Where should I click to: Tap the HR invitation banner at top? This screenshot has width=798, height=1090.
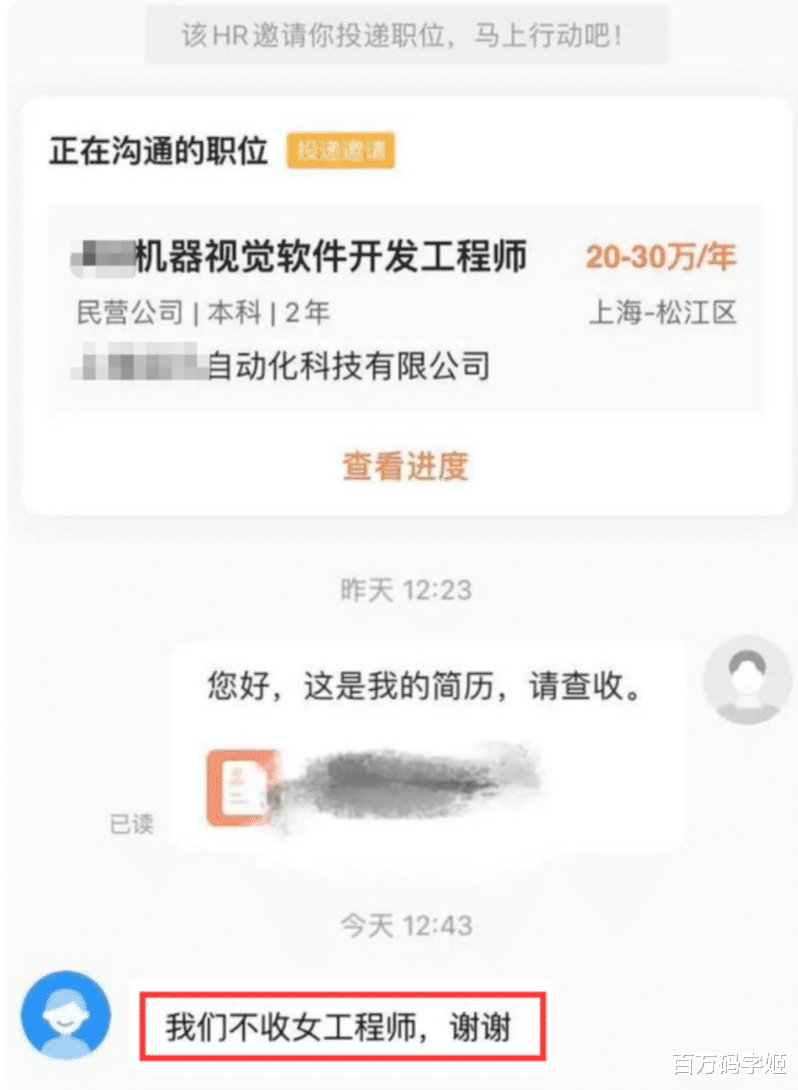[399, 34]
